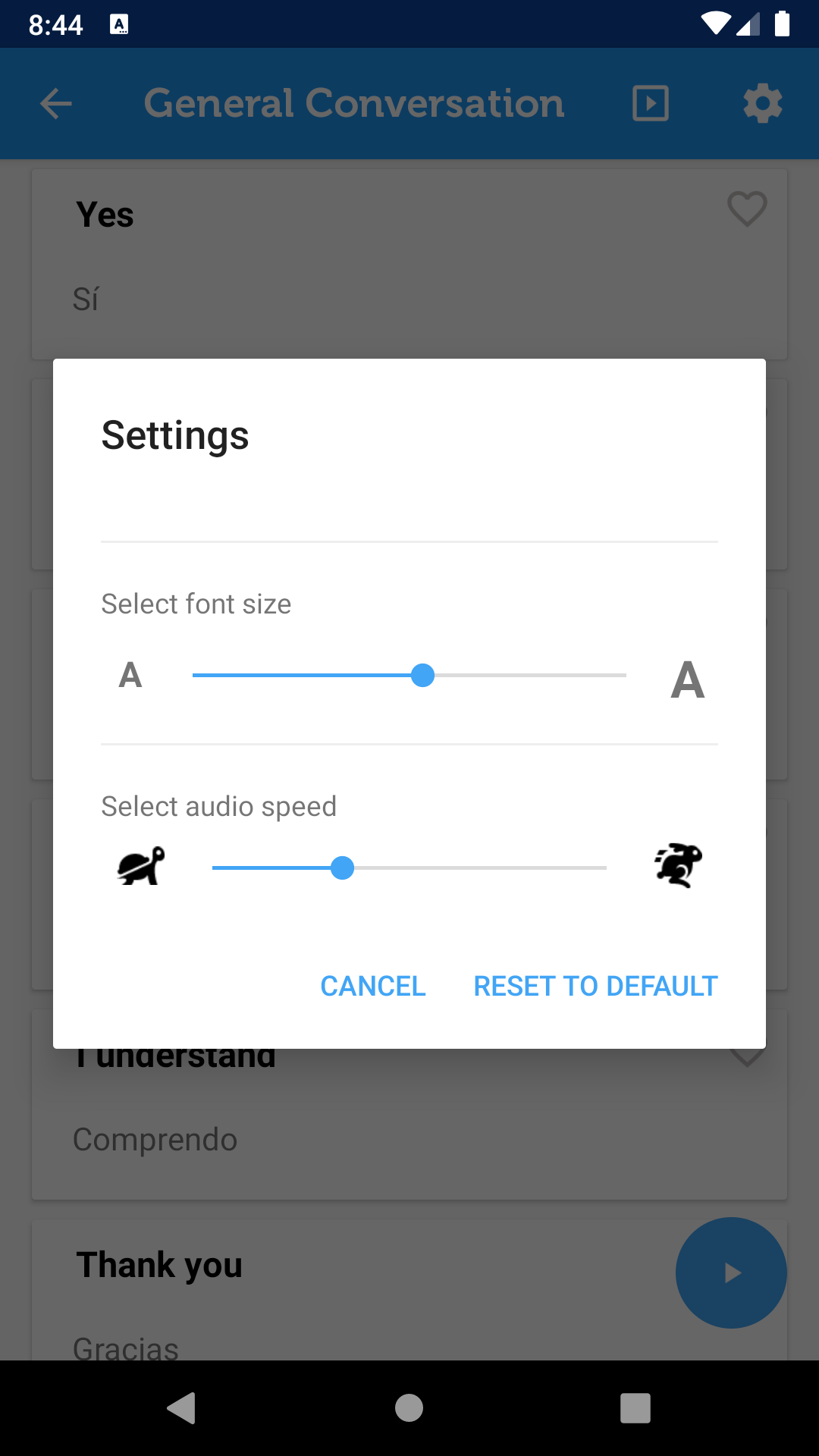819x1456 pixels.
Task: Tap the font size slider track
Action: (x=409, y=675)
